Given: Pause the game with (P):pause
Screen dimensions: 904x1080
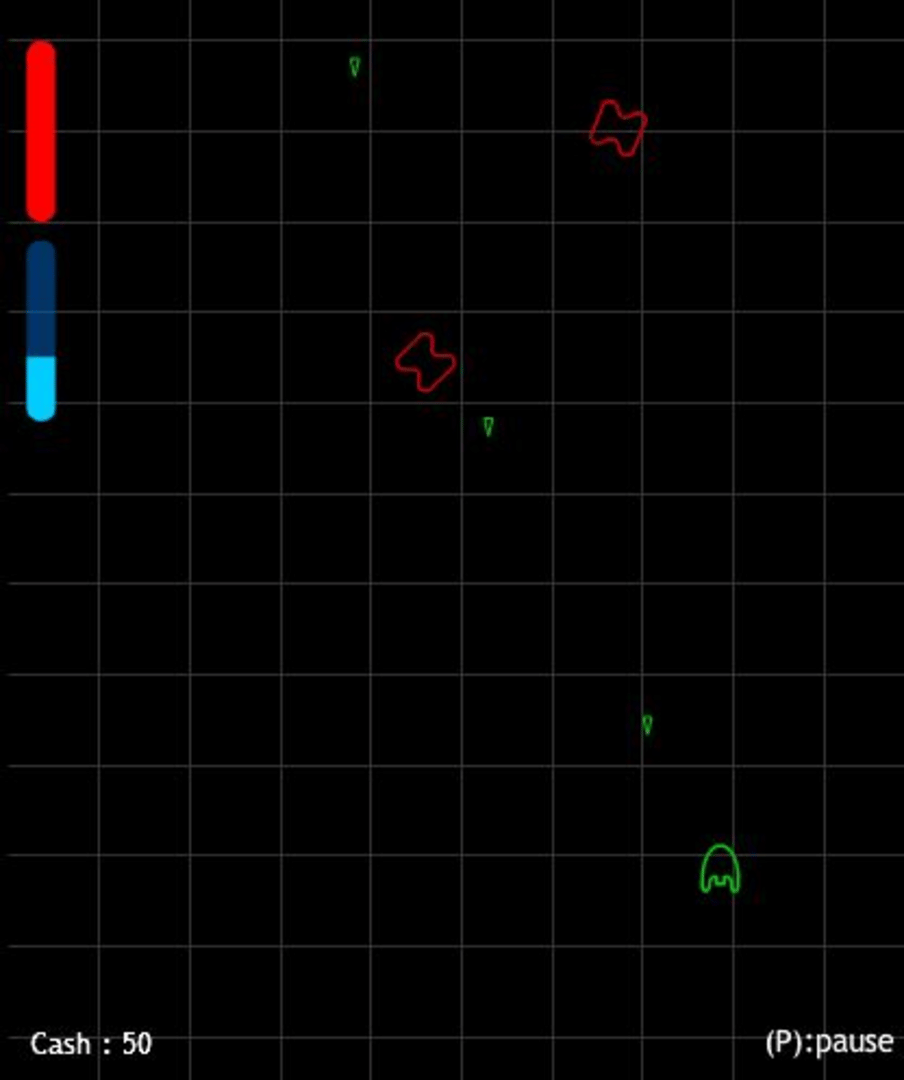Looking at the screenshot, I should (x=828, y=1042).
